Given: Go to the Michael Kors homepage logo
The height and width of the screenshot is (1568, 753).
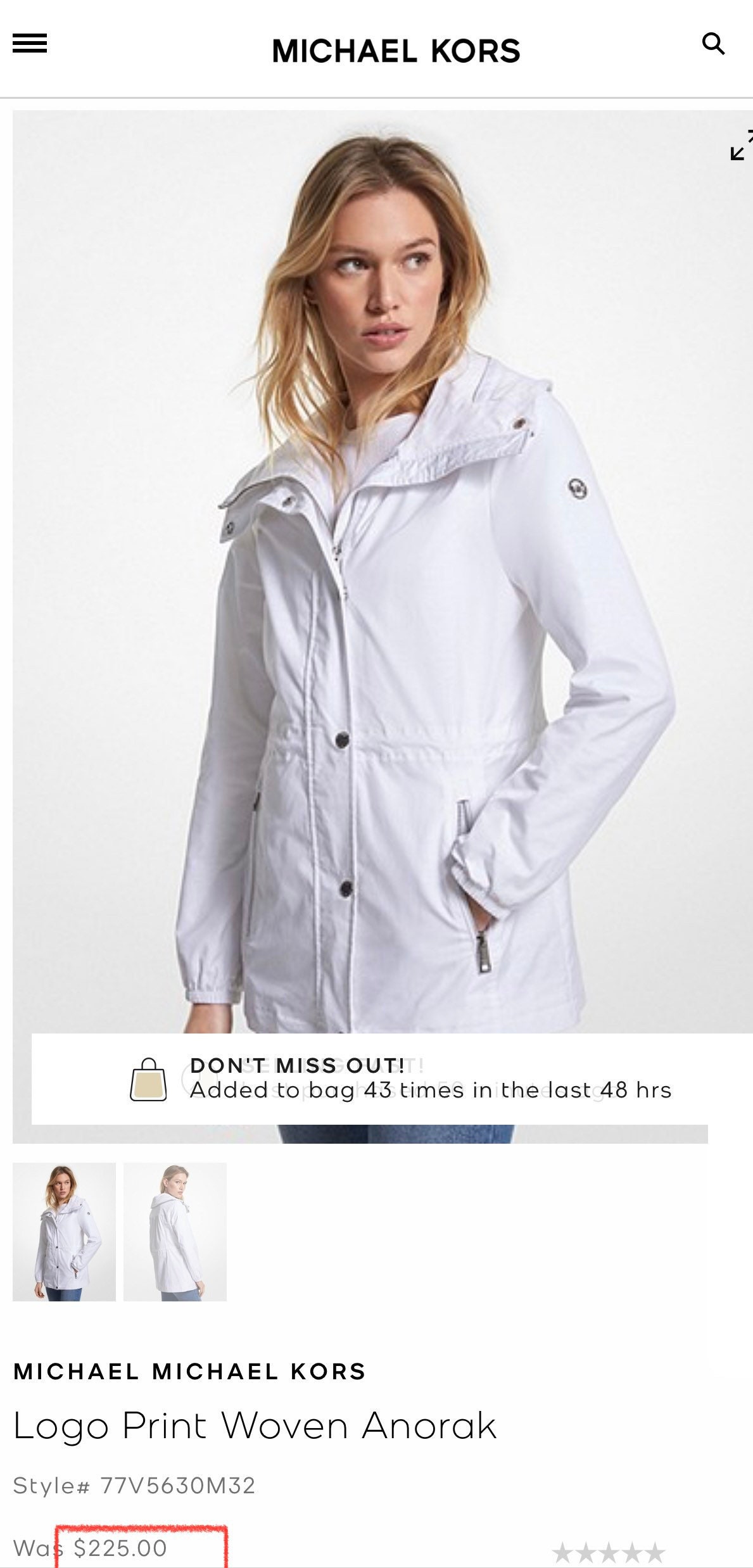Looking at the screenshot, I should pyautogui.click(x=396, y=51).
